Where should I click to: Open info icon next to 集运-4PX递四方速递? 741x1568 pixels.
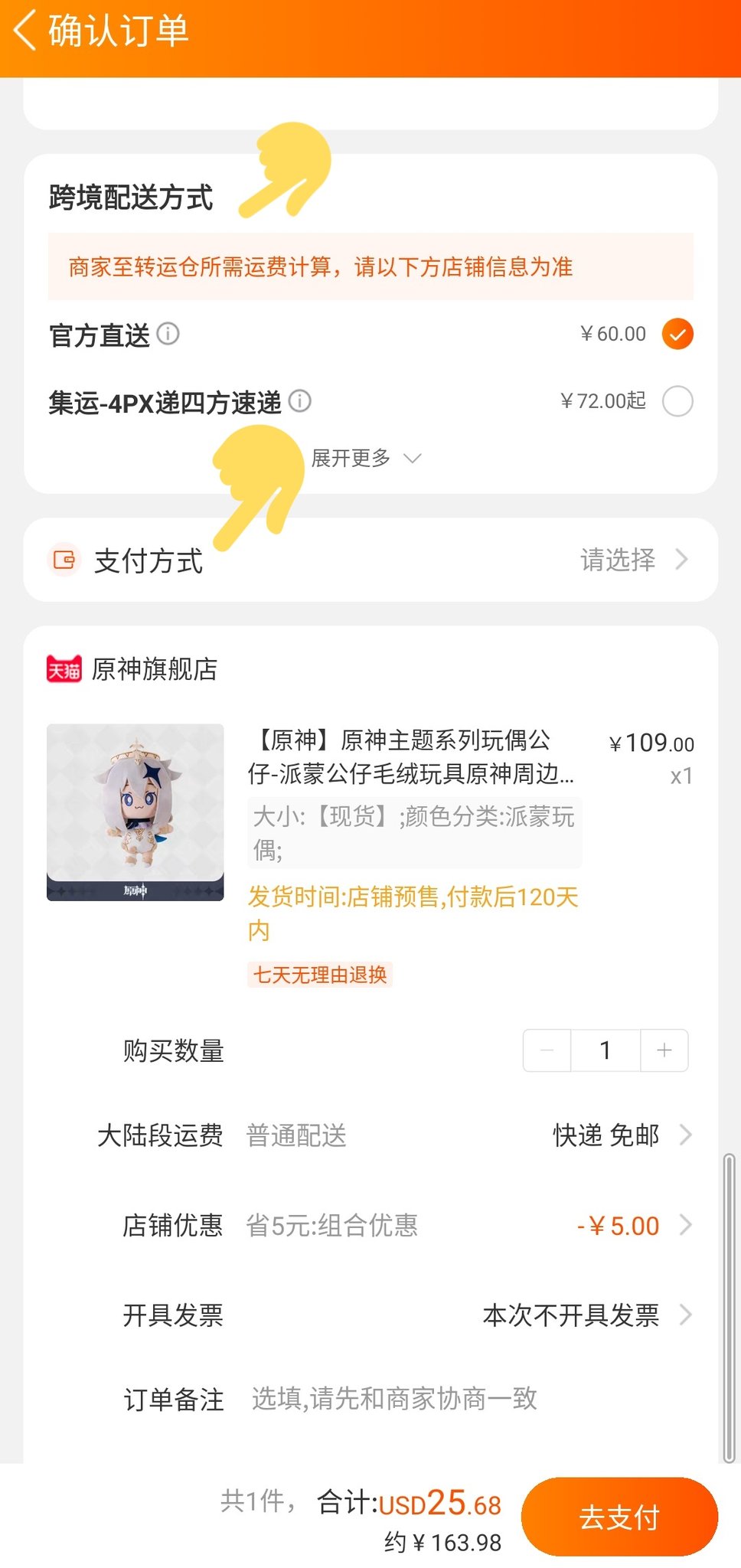(300, 400)
